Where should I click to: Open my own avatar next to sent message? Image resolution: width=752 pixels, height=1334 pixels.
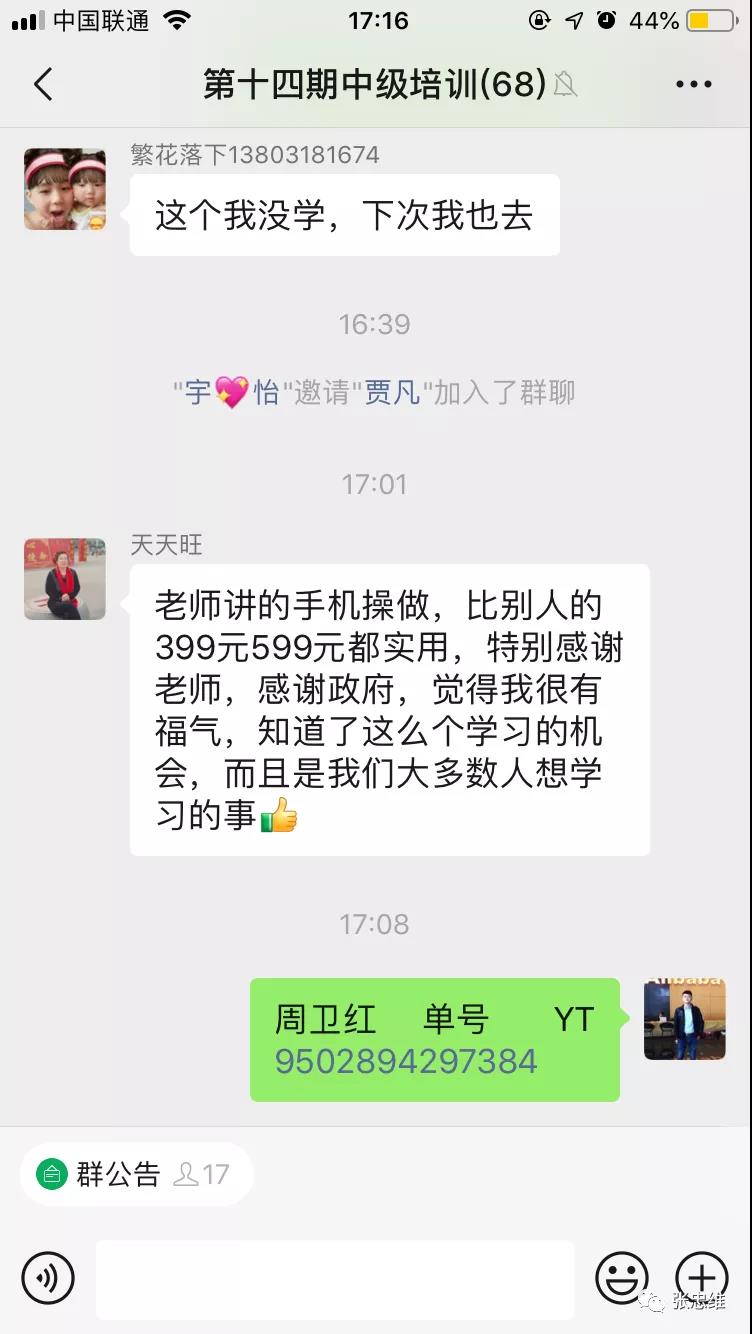(685, 1019)
